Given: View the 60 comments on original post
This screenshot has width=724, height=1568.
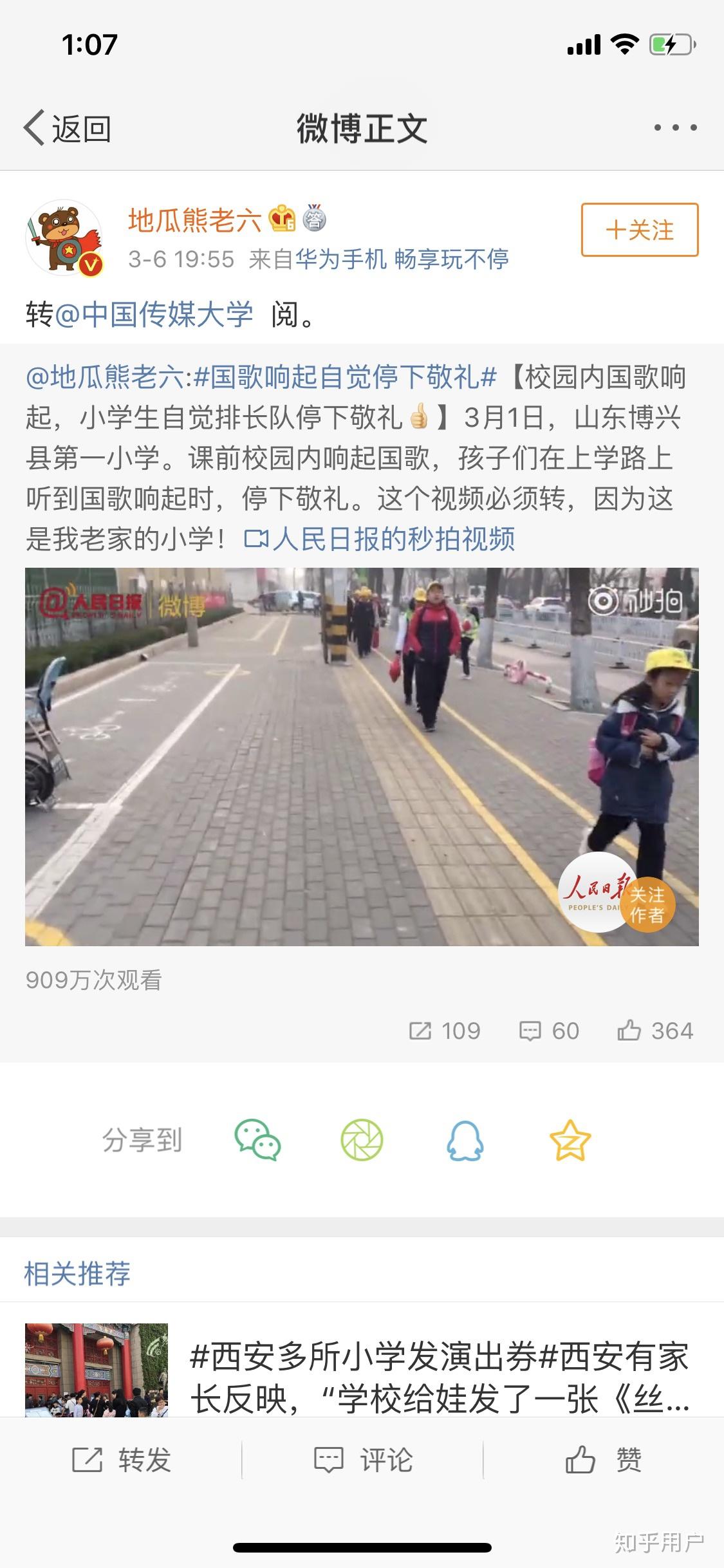Looking at the screenshot, I should tap(550, 1031).
